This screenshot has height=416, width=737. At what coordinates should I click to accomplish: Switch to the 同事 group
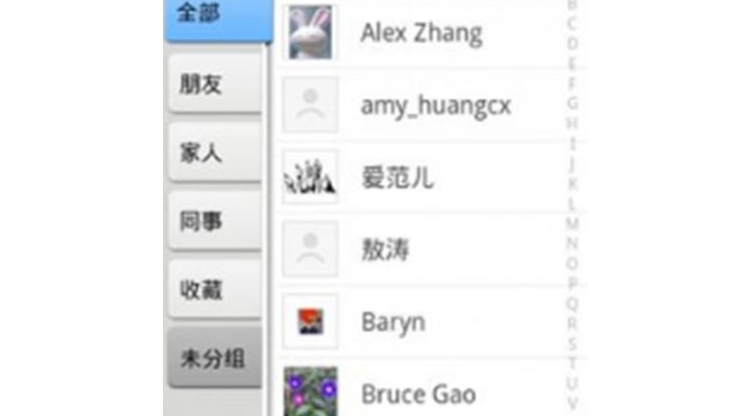tap(215, 222)
